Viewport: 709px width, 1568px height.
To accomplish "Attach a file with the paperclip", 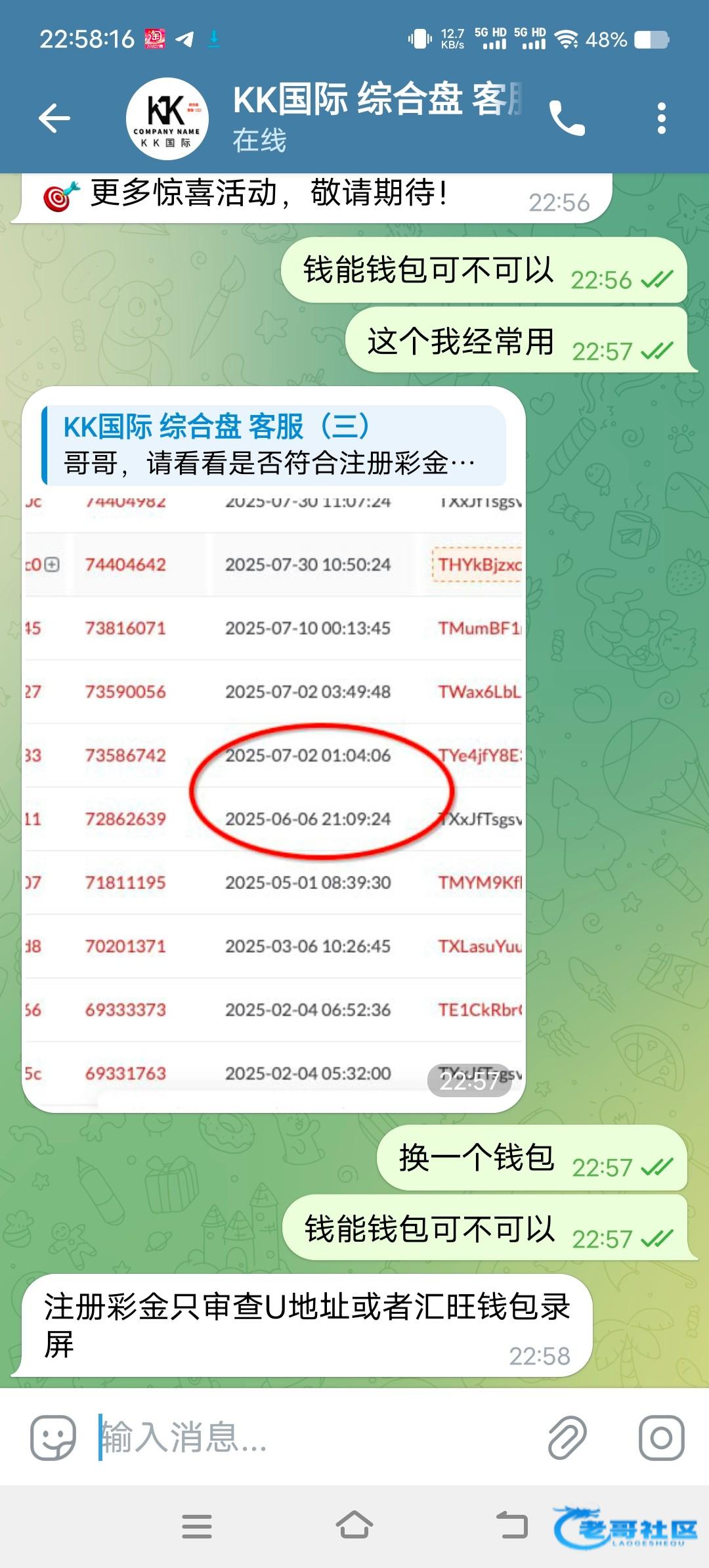I will point(567,1437).
